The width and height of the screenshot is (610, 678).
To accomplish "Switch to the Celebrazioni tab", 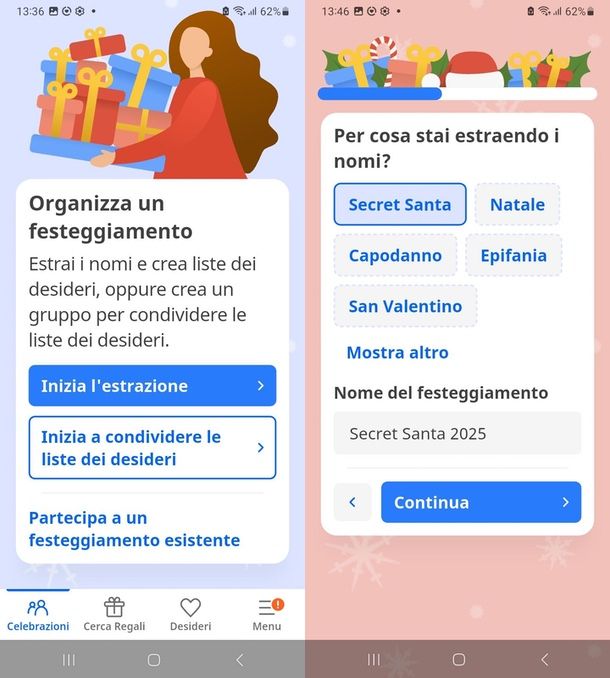I will tap(38, 614).
